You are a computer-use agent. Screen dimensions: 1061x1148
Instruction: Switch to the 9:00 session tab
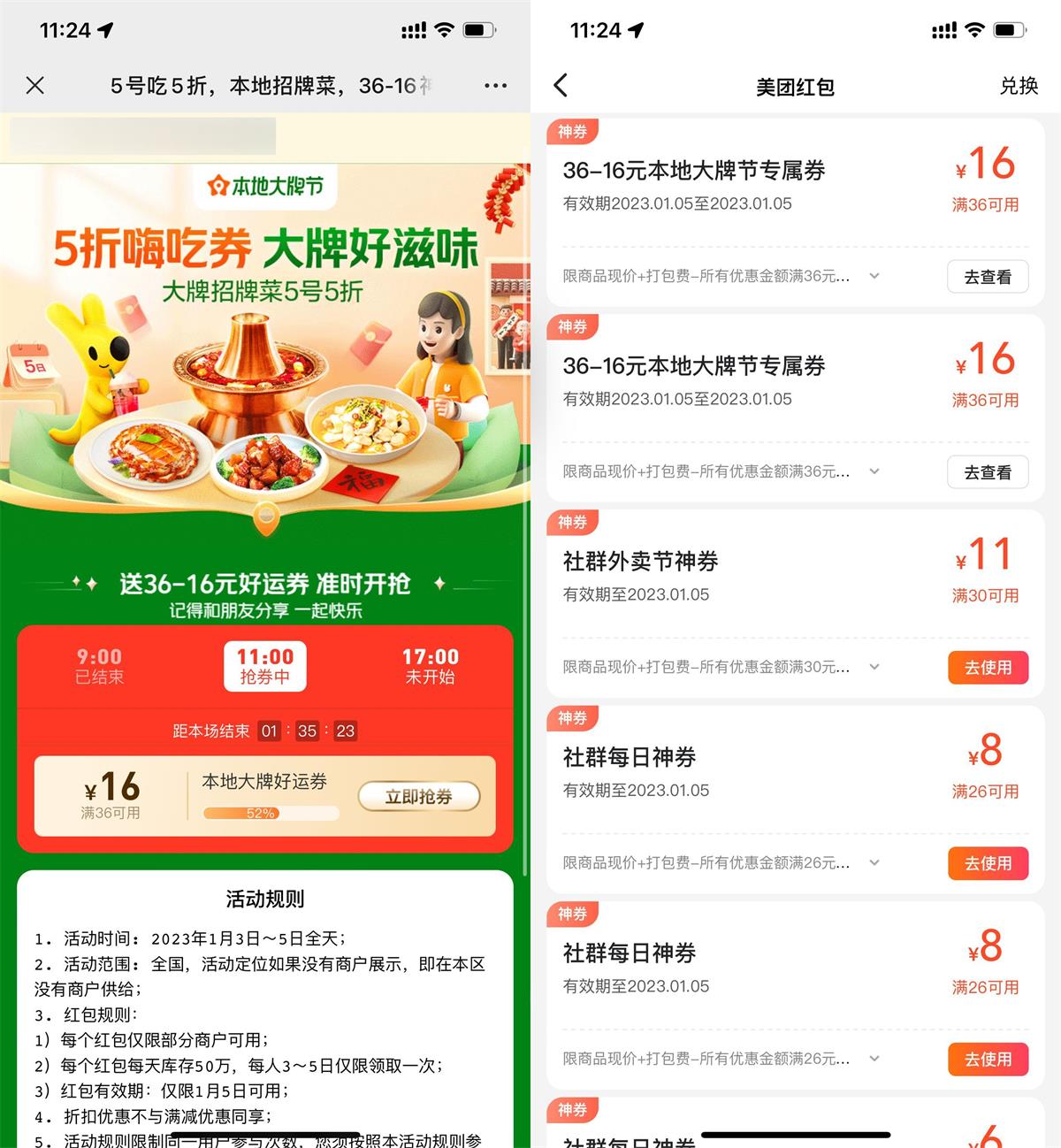pos(99,666)
